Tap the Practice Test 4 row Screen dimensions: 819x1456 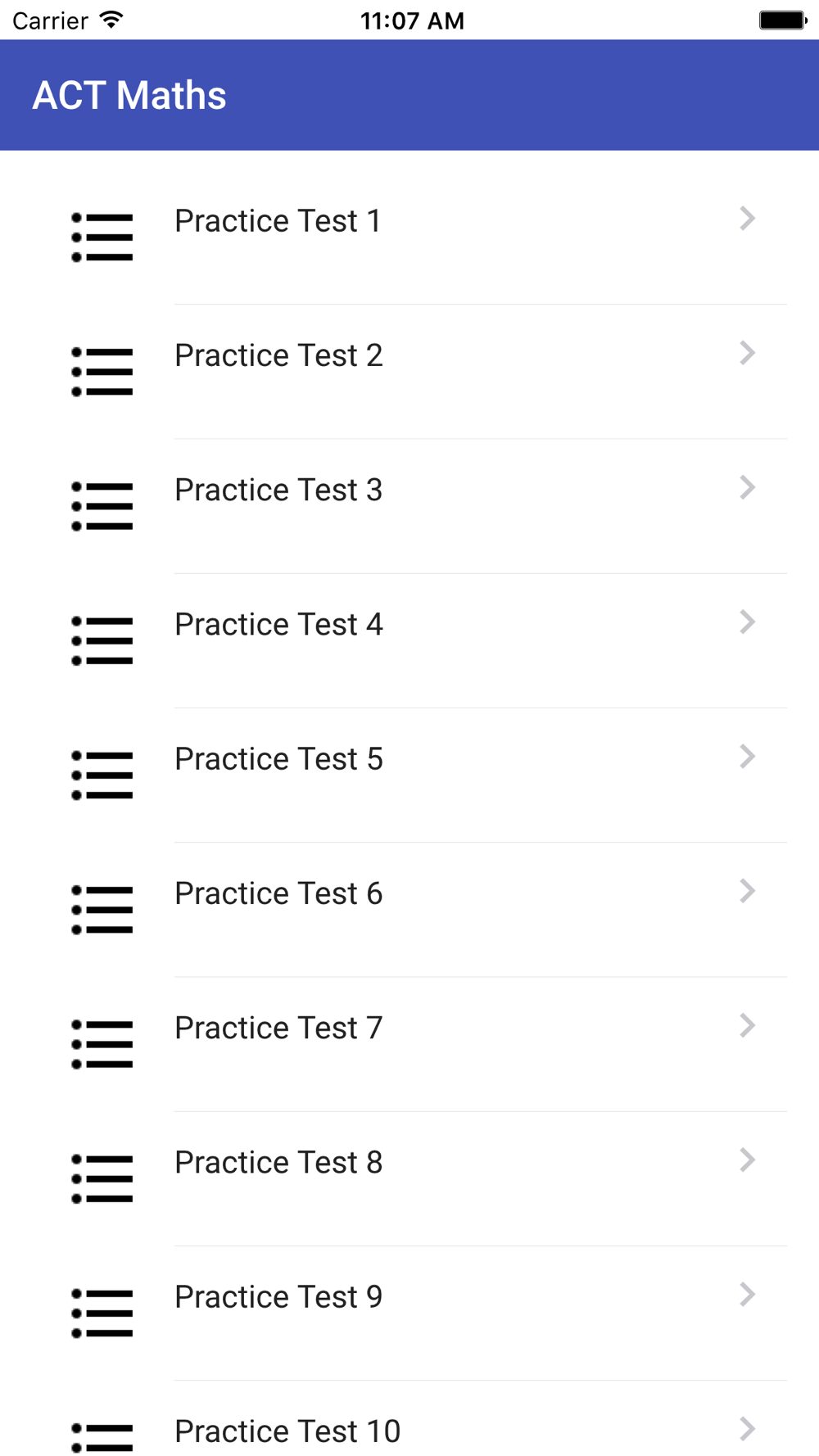click(409, 640)
